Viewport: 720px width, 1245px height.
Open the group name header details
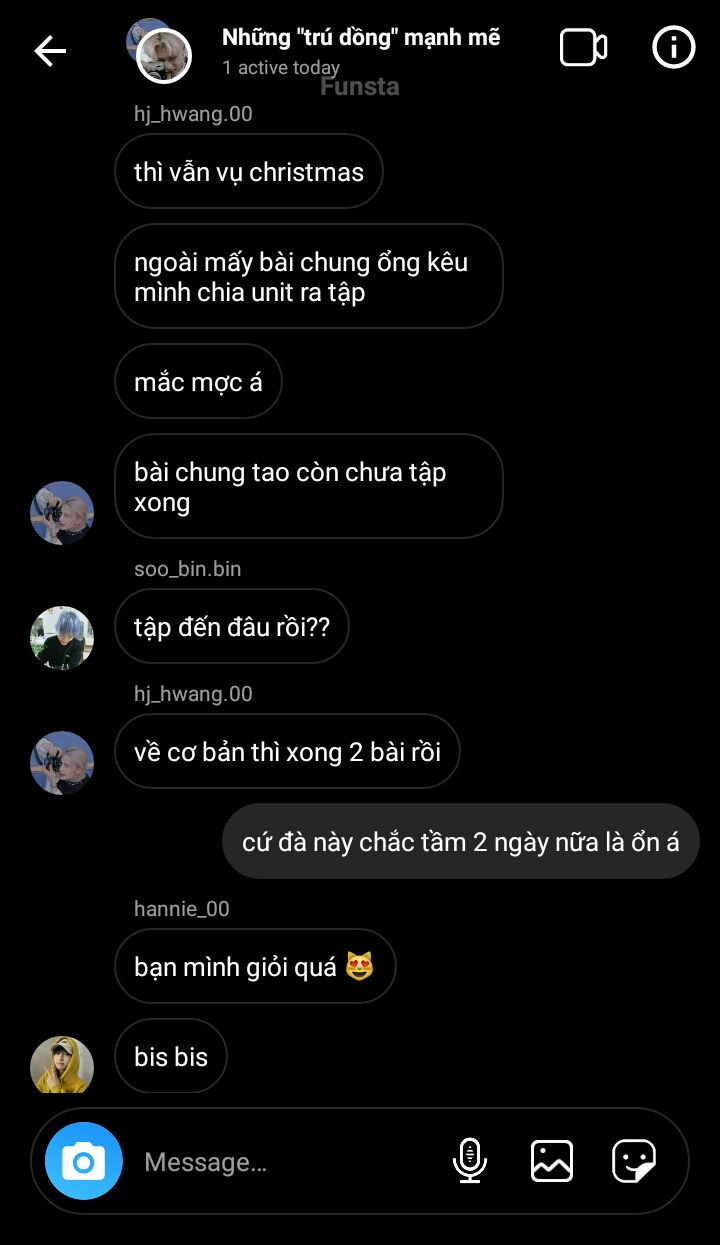click(360, 50)
